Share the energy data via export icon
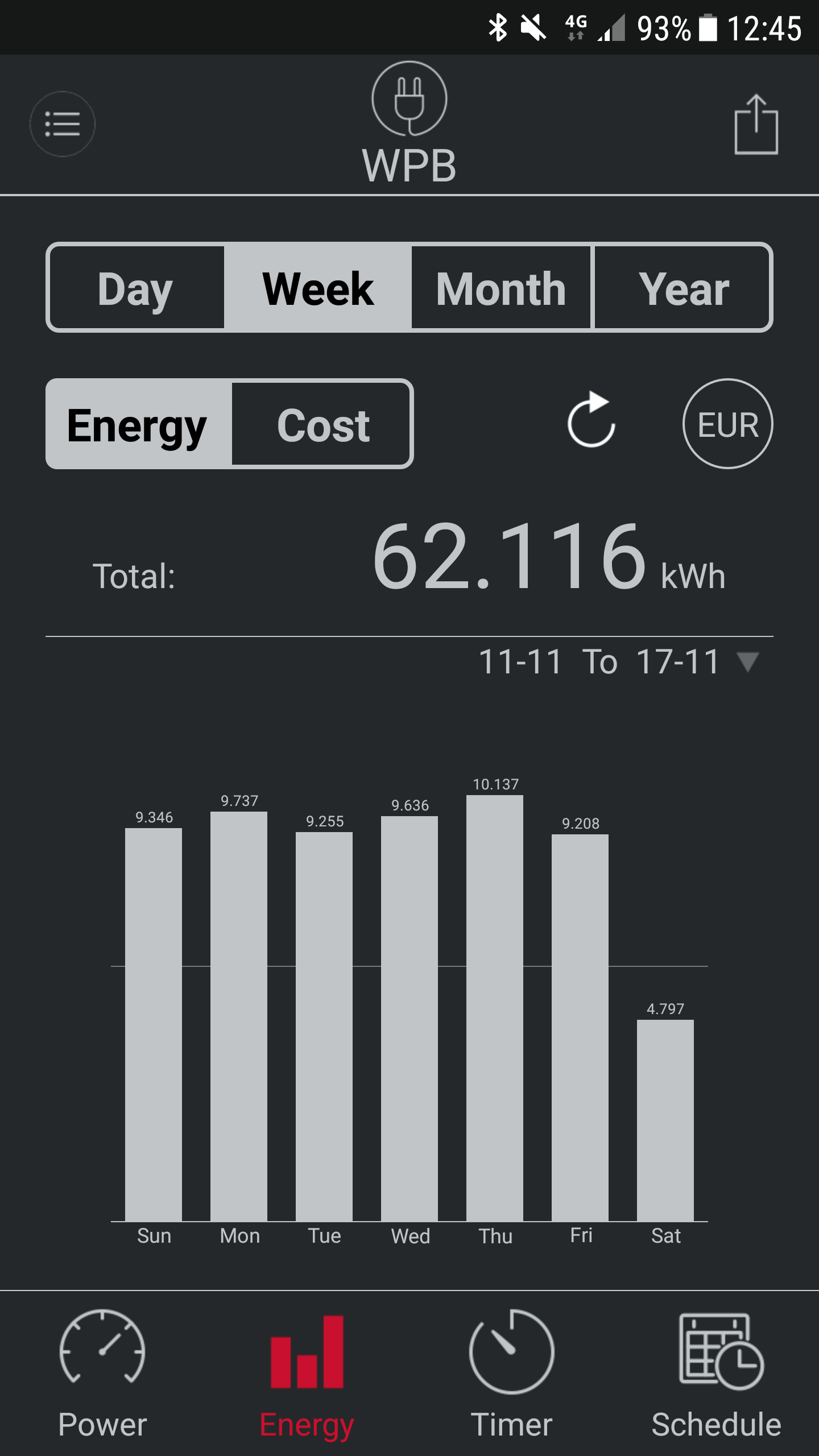Viewport: 819px width, 1456px height. [x=756, y=125]
